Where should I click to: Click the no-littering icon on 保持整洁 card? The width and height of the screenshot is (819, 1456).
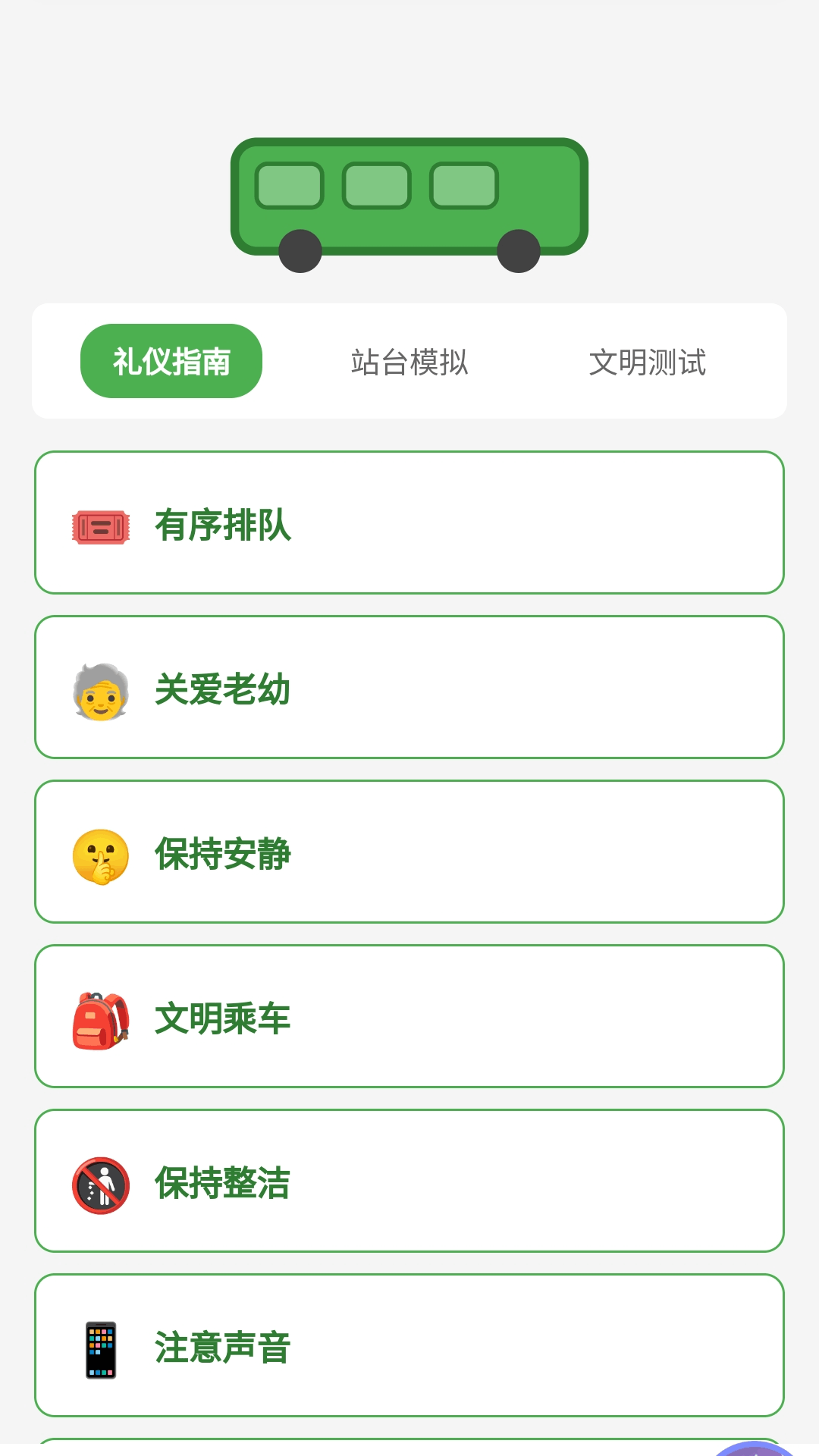99,1186
